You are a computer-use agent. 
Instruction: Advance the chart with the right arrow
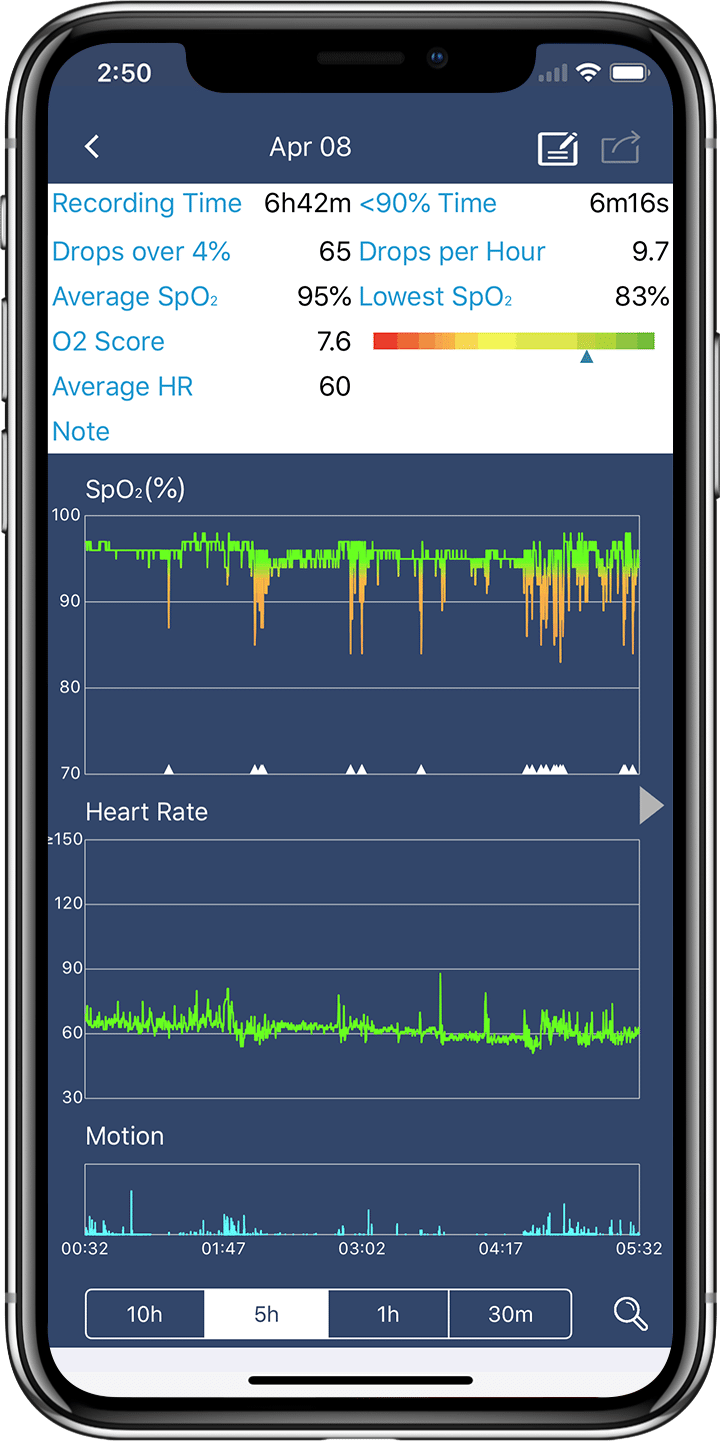[650, 805]
